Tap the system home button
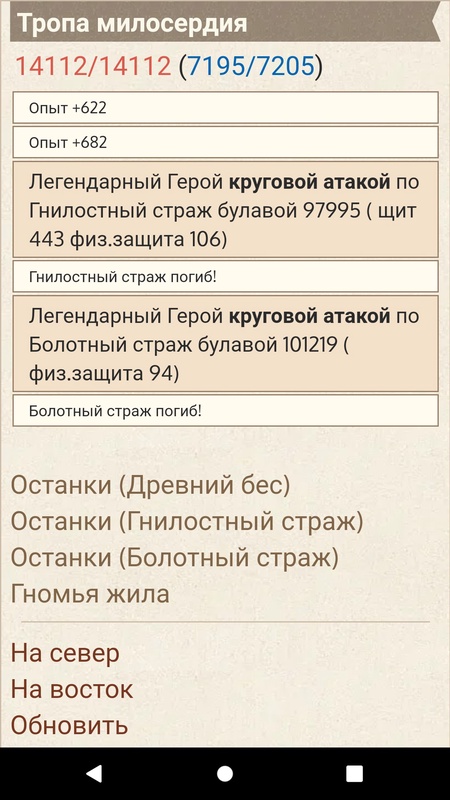 (x=225, y=773)
